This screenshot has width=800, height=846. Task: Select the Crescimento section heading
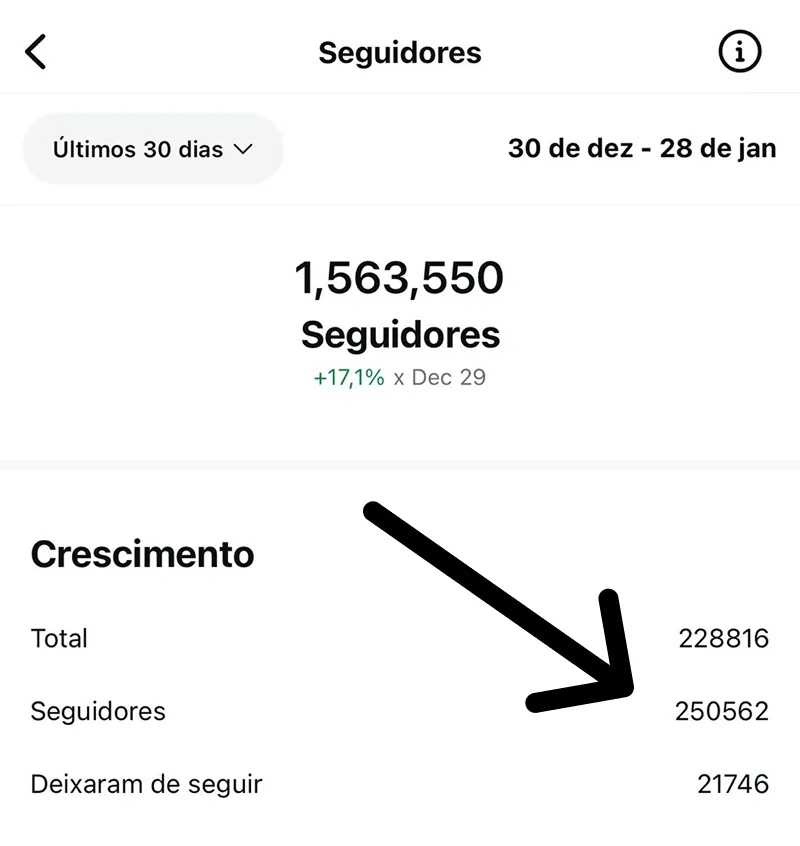tap(142, 554)
